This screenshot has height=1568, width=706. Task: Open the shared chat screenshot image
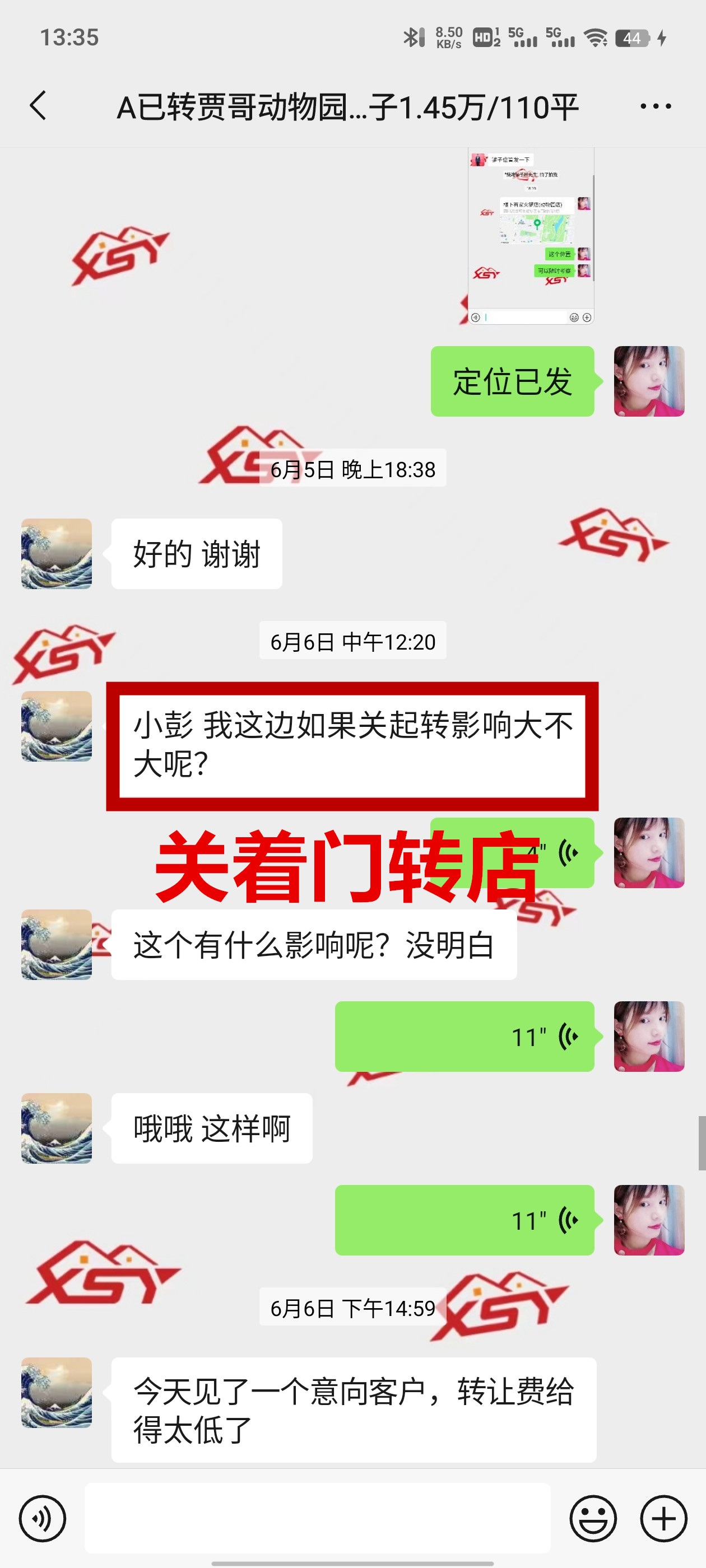pos(531,236)
